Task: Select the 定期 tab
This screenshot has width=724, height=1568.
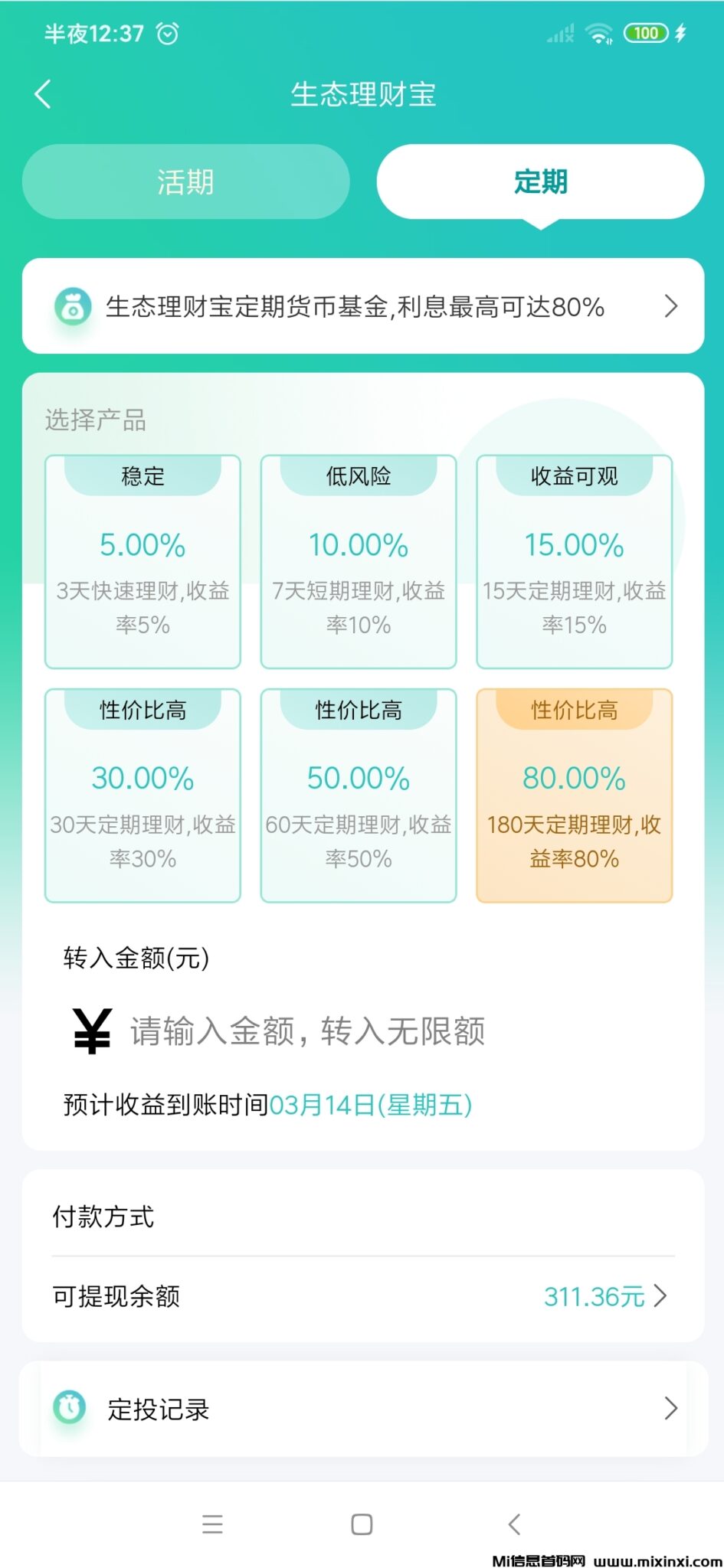Action: tap(540, 182)
